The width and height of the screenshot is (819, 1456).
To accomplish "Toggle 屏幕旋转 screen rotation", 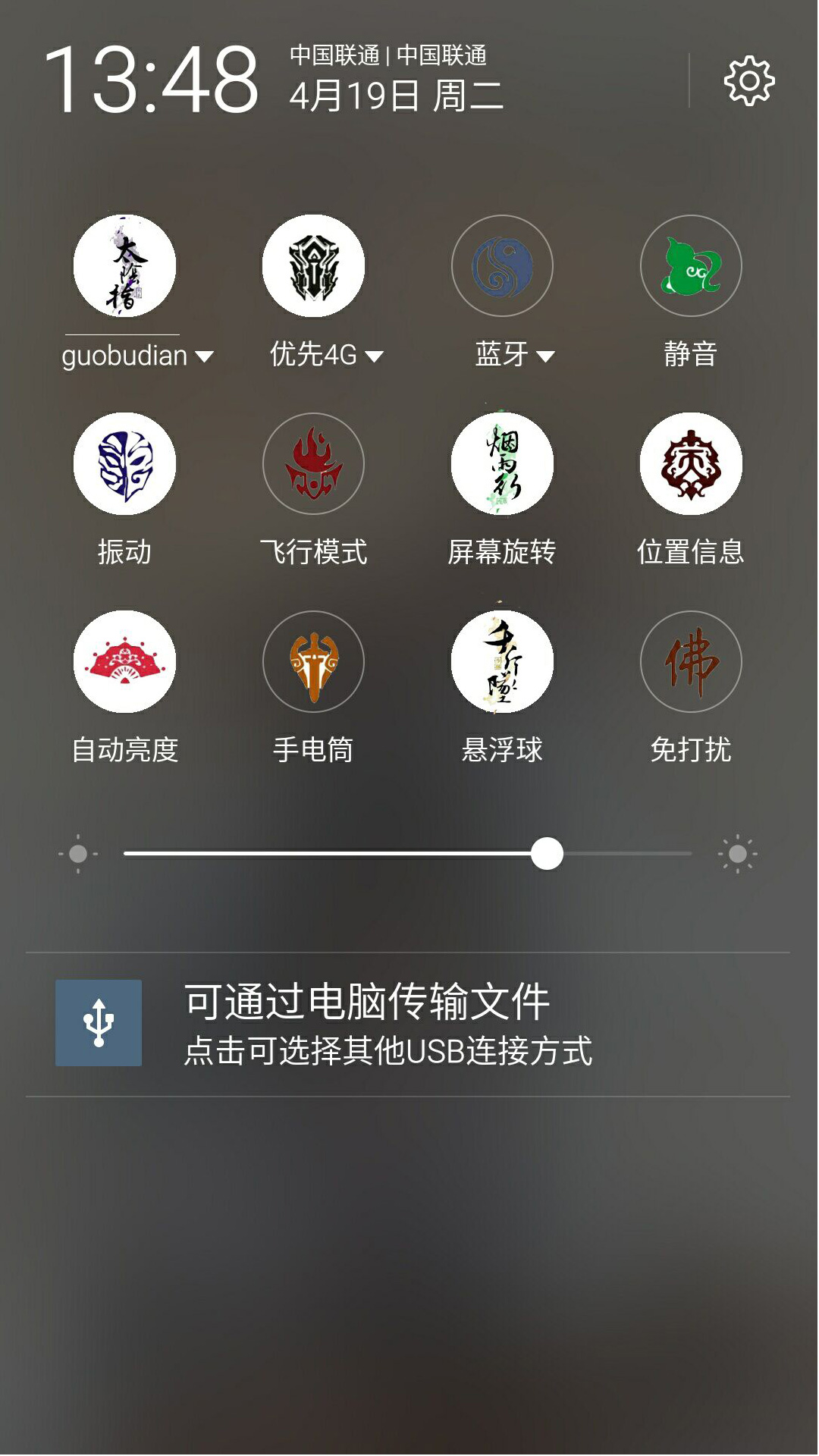I will pyautogui.click(x=502, y=464).
